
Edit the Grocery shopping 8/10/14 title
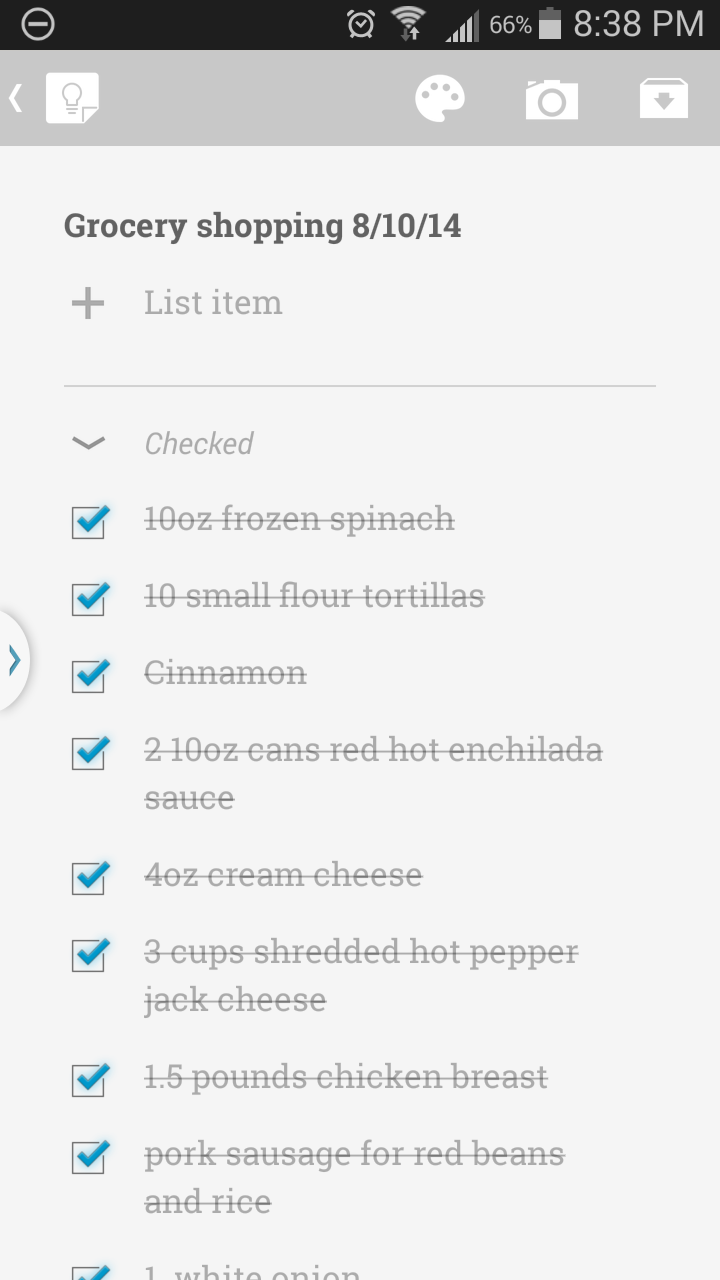click(262, 226)
